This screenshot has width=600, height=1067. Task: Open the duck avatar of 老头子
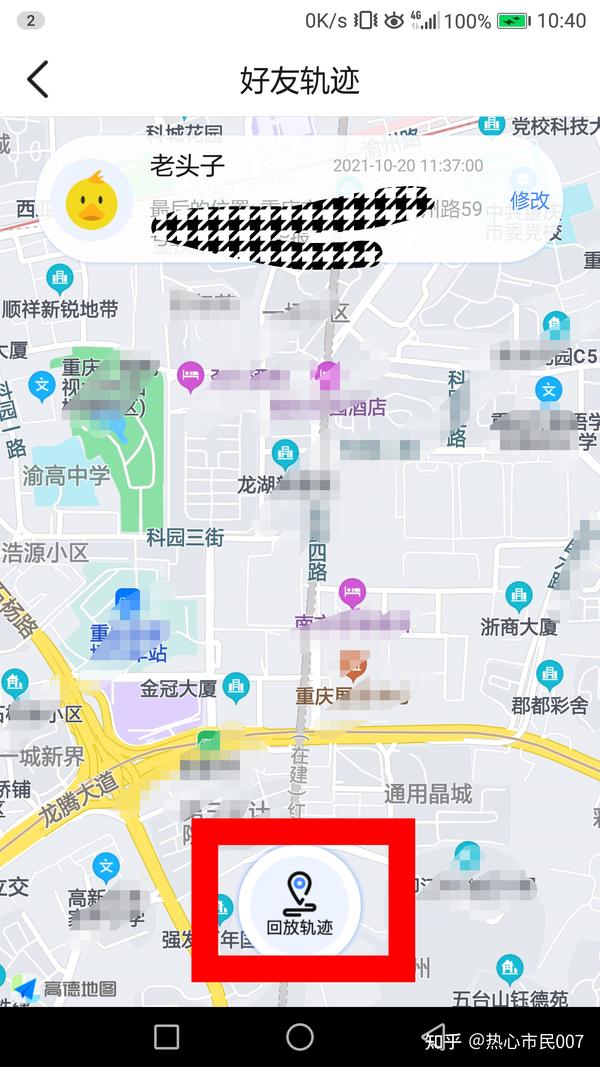(91, 199)
